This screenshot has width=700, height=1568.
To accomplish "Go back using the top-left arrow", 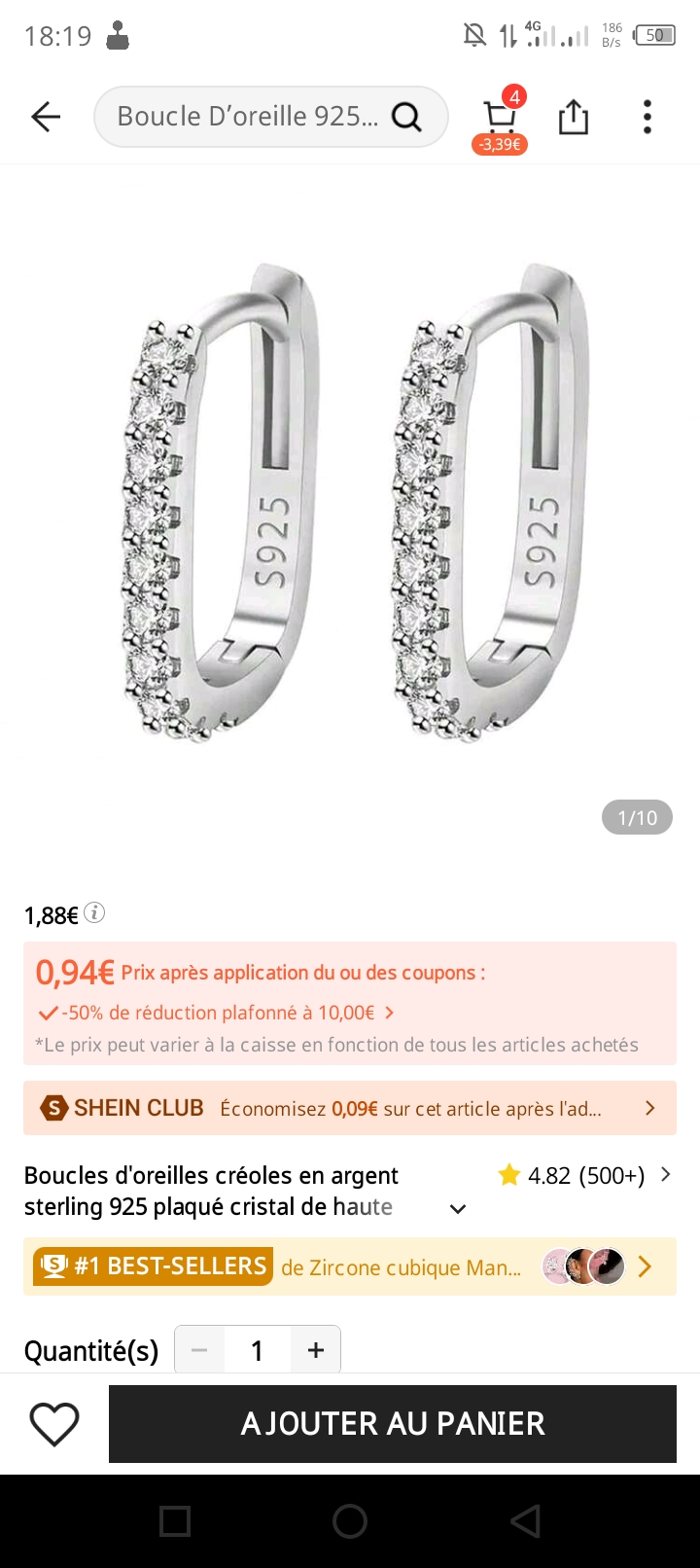I will (46, 118).
